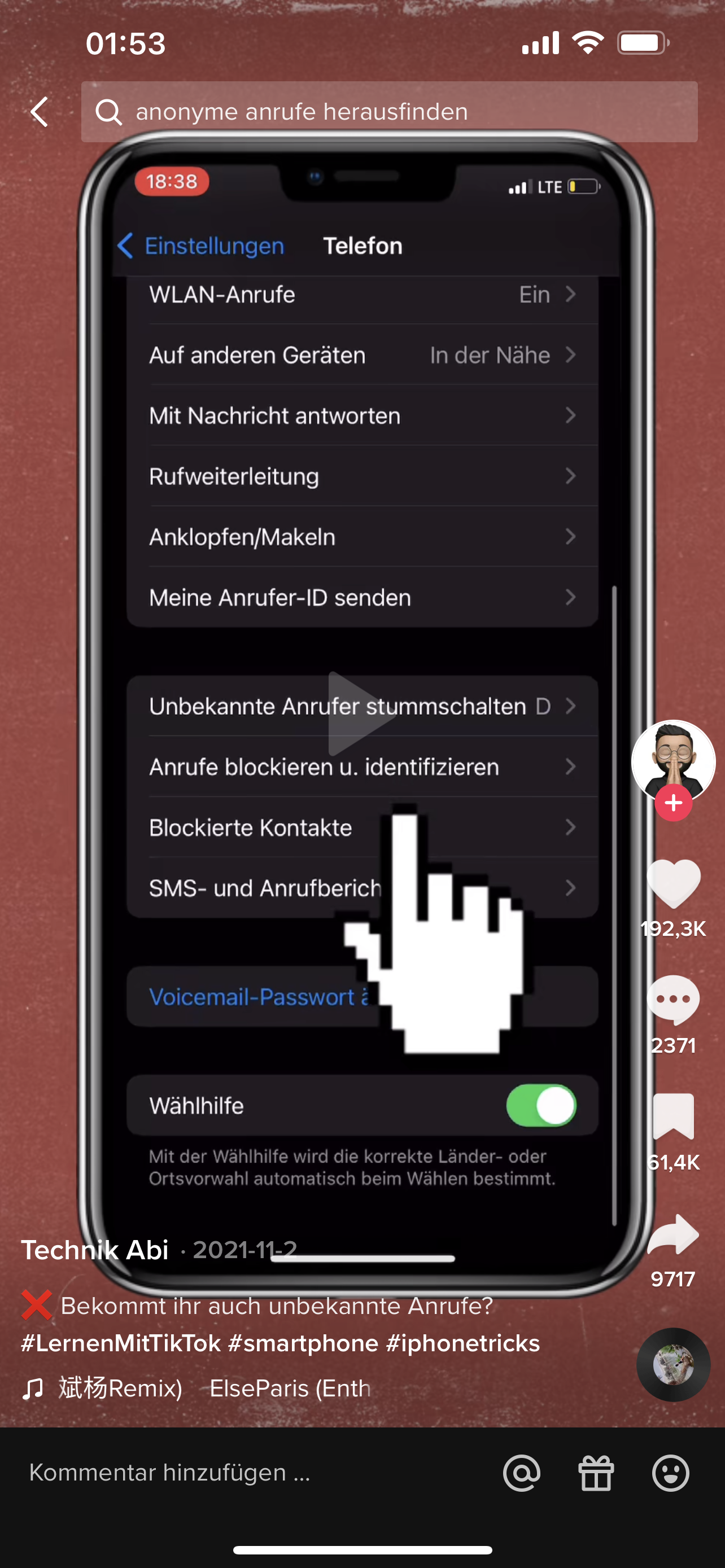Open hashtag #iphonetricks
The width and height of the screenshot is (725, 1568).
[x=462, y=1343]
